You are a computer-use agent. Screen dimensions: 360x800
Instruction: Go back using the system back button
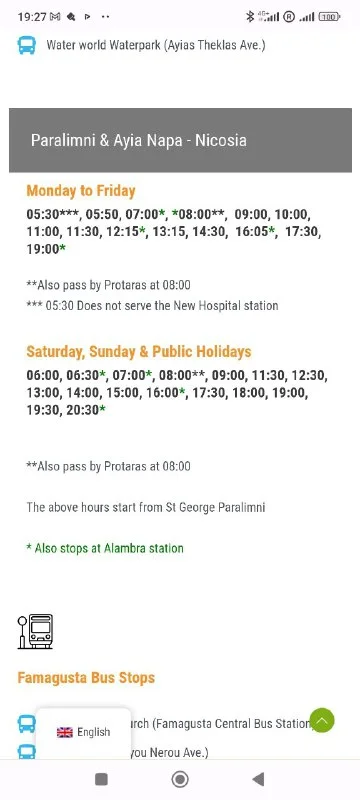(258, 779)
